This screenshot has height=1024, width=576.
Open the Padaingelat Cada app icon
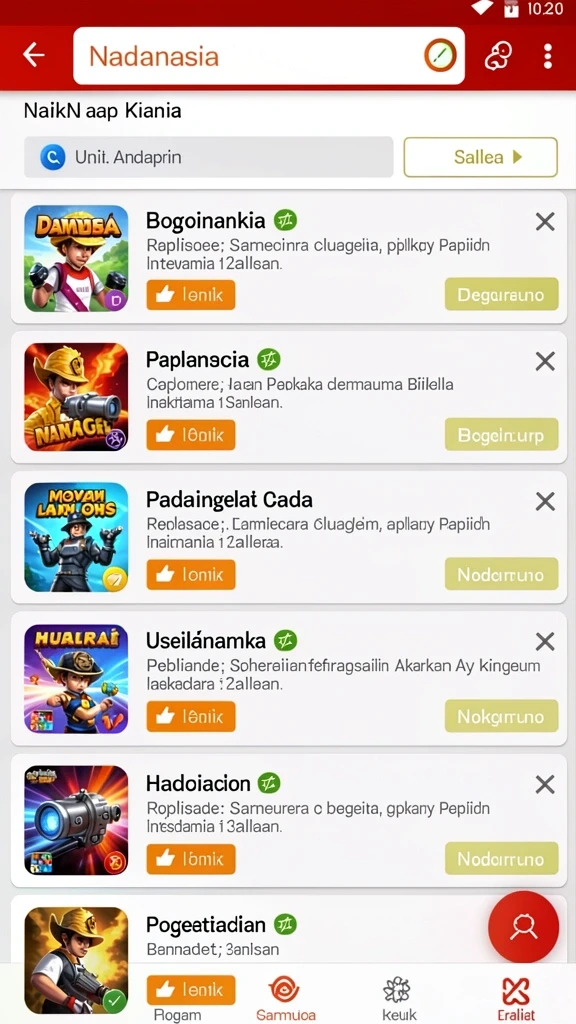pos(76,537)
